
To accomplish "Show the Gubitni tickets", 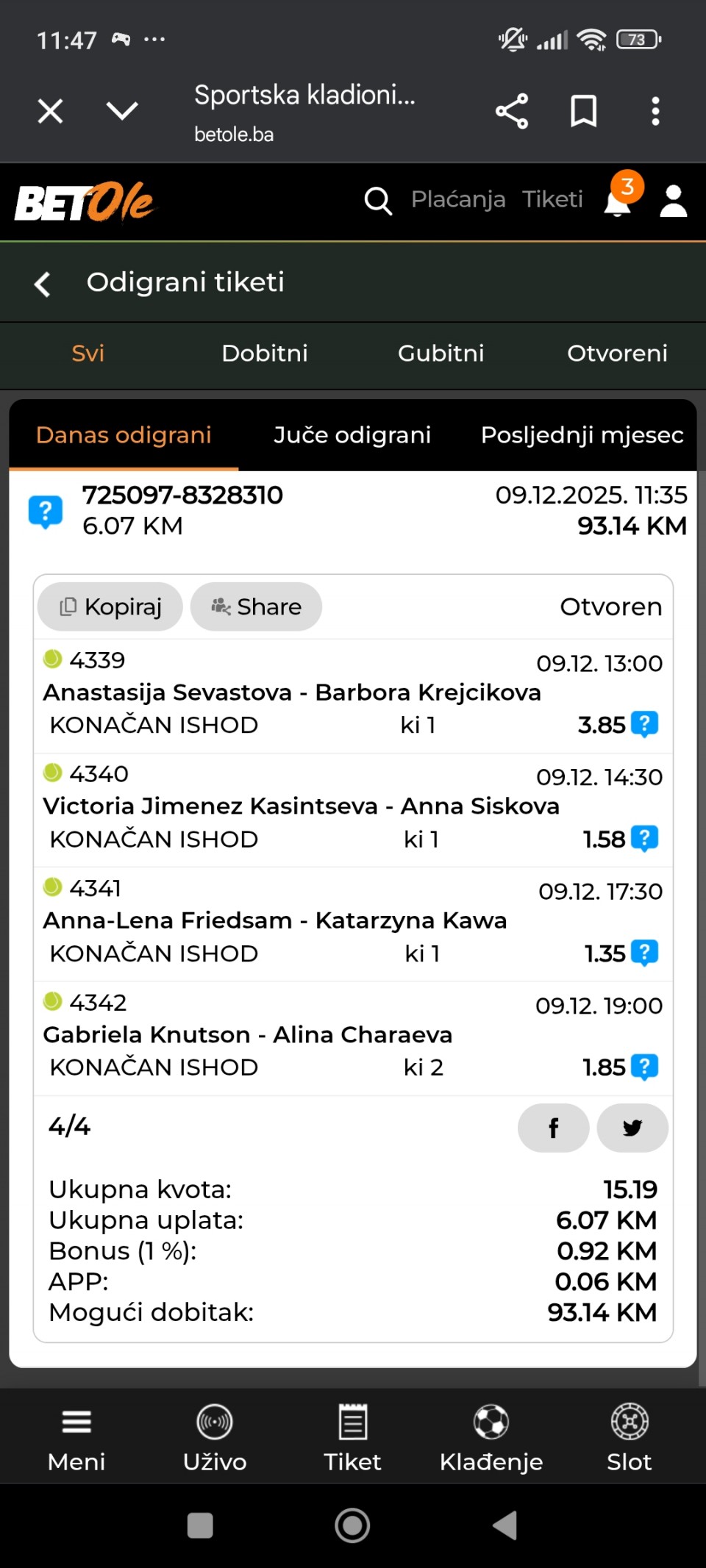I will pyautogui.click(x=441, y=354).
